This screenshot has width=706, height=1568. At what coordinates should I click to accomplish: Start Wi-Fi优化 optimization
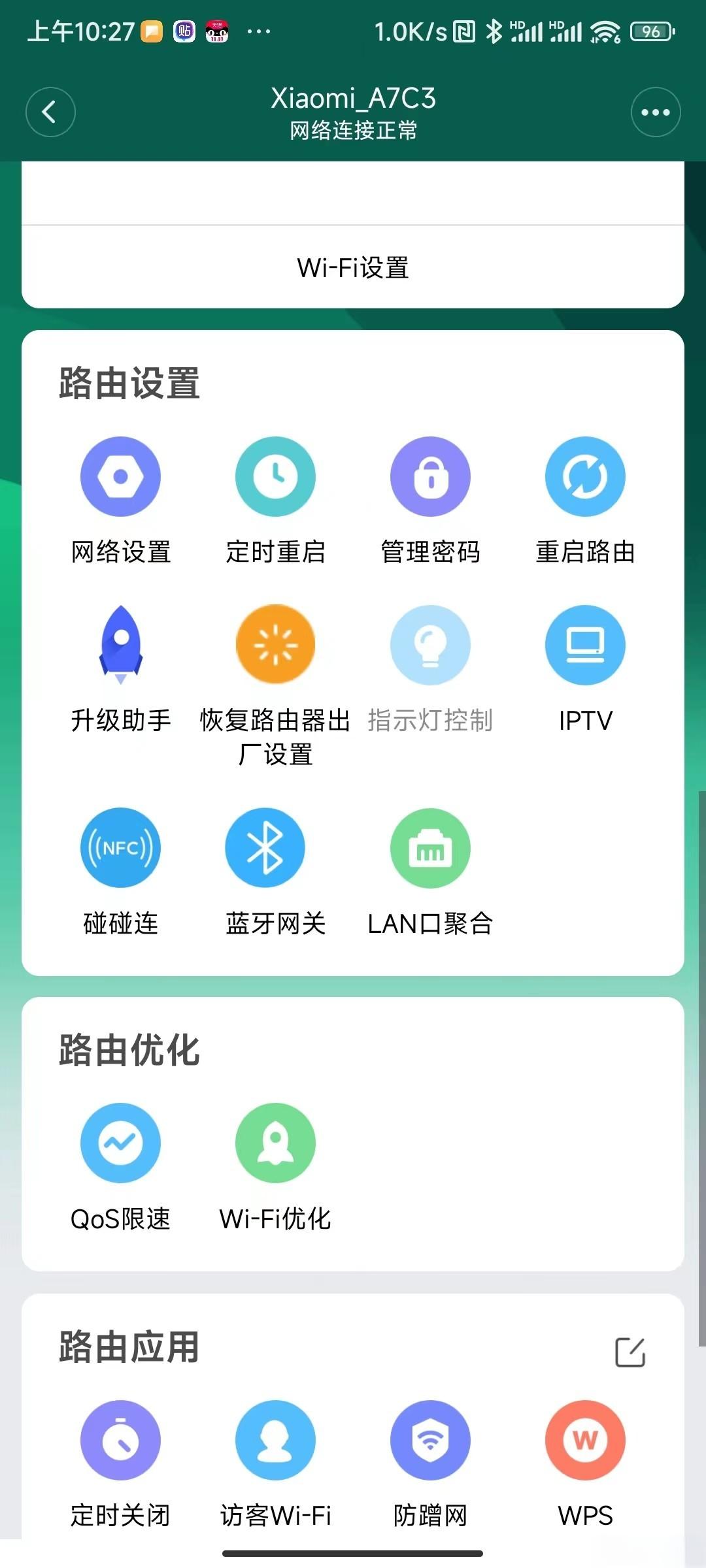pyautogui.click(x=275, y=1163)
